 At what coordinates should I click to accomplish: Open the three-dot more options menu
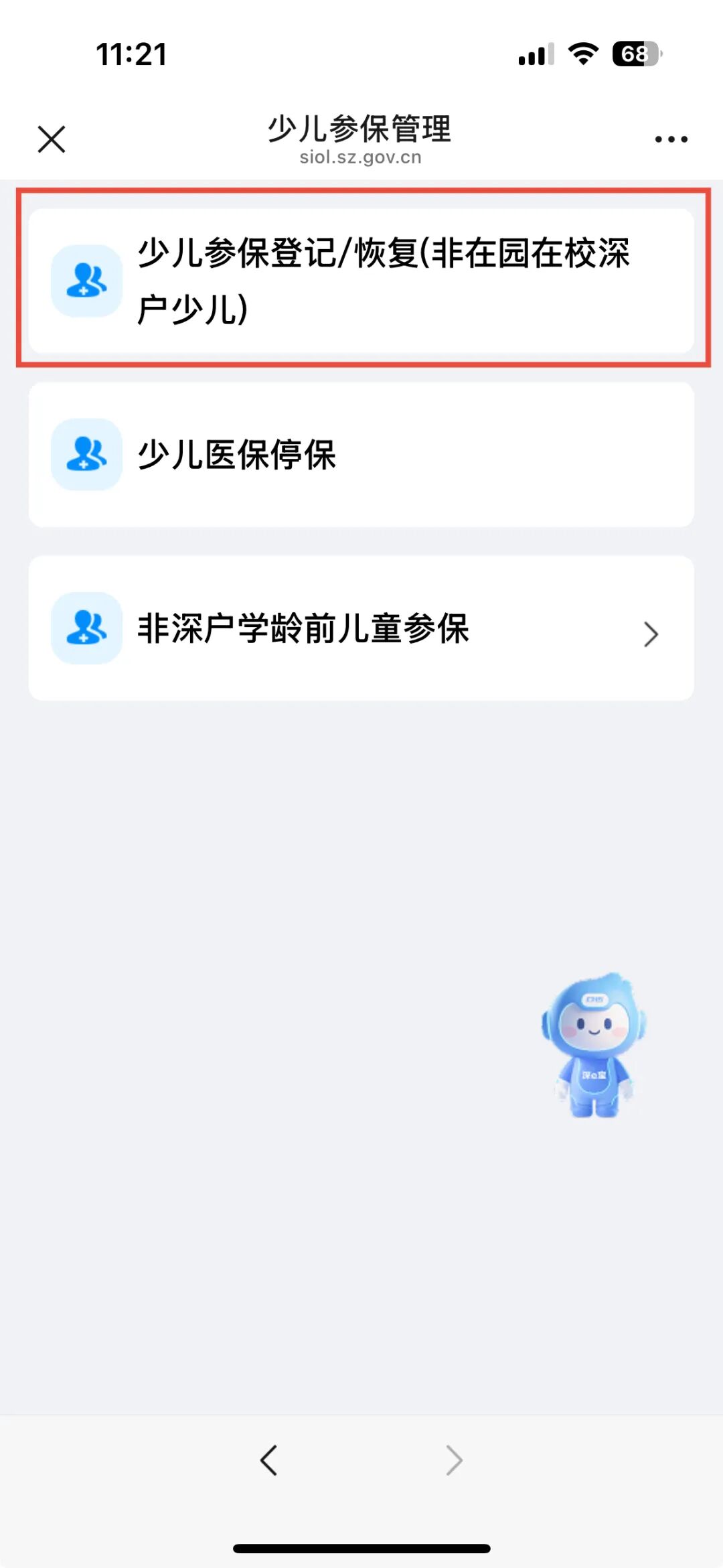point(671,139)
